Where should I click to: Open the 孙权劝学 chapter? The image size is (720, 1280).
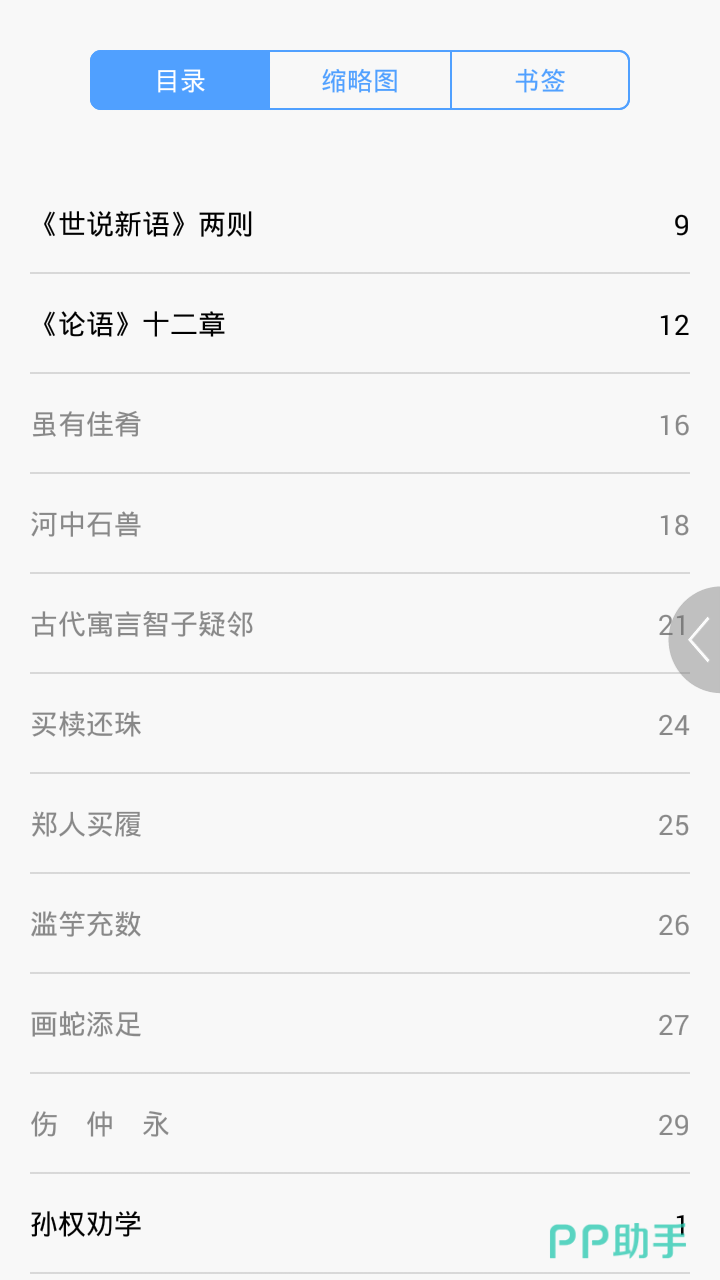point(87,1224)
